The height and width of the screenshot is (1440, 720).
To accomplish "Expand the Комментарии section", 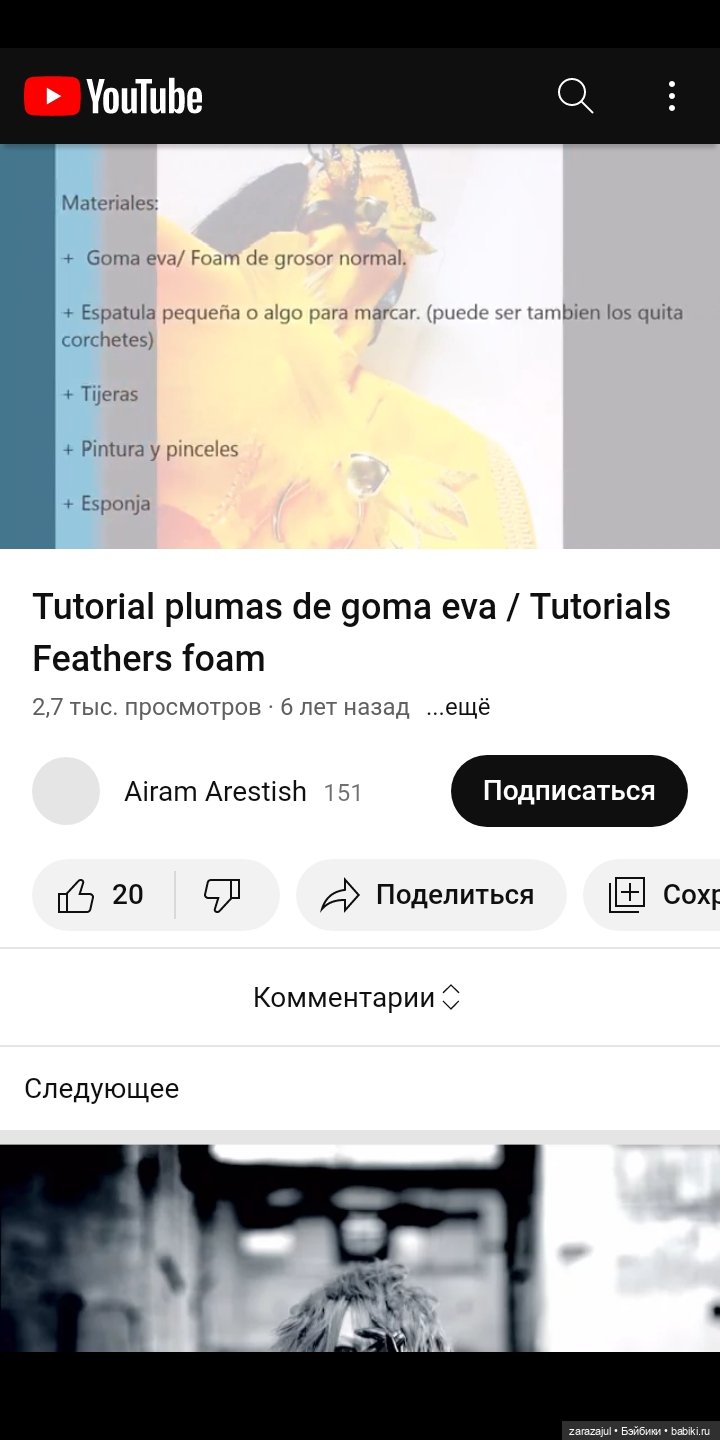I will point(358,997).
